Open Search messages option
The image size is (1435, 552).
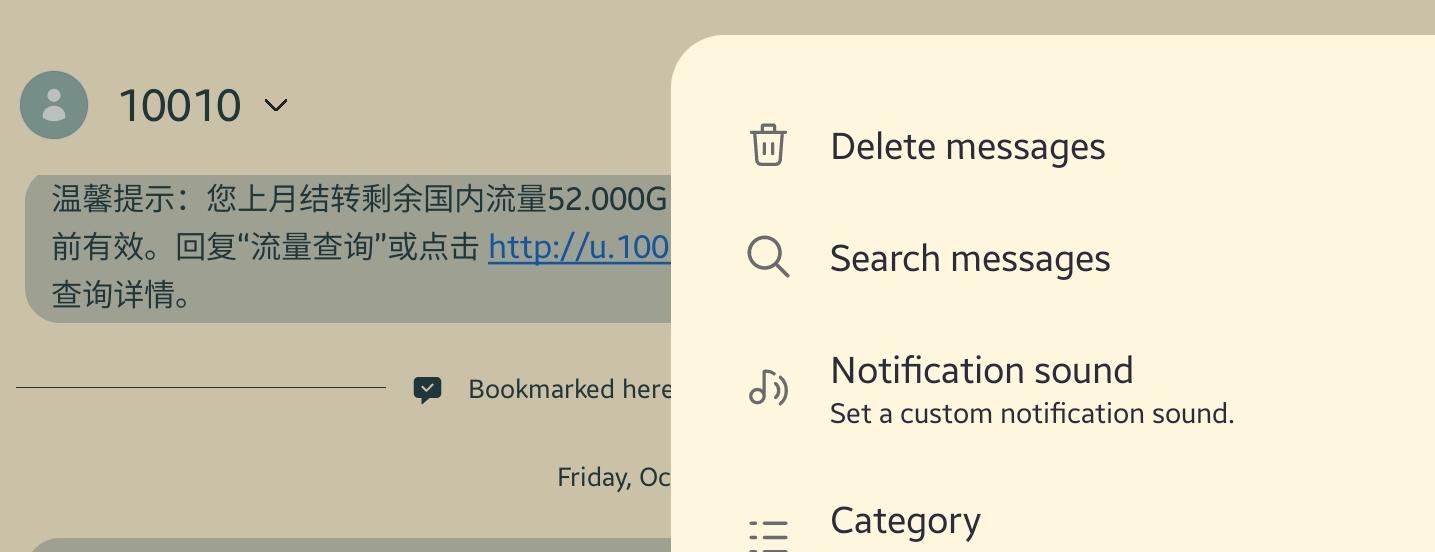(x=968, y=259)
